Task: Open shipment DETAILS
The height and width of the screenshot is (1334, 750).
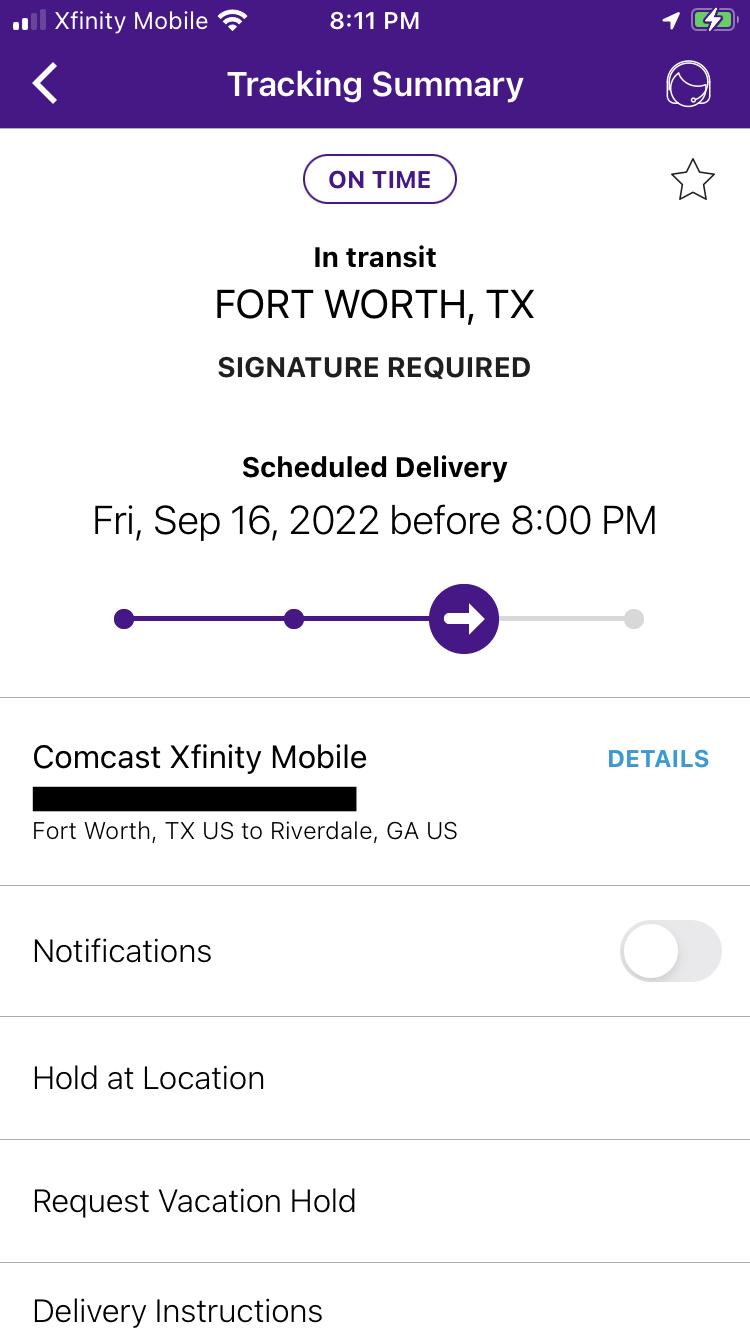Action: (658, 759)
